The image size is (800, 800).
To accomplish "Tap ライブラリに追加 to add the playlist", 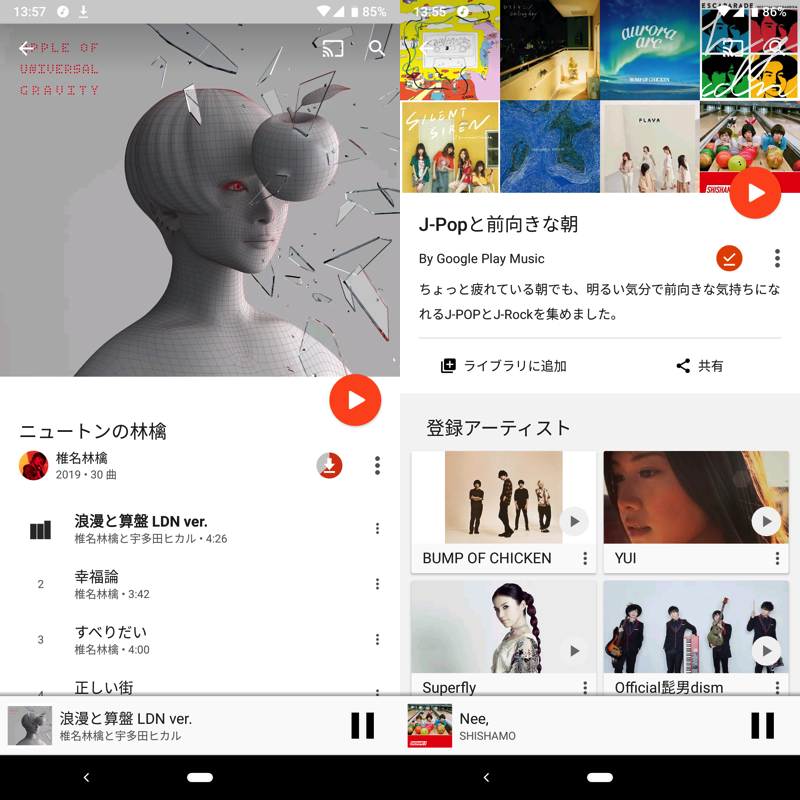I will [x=504, y=366].
